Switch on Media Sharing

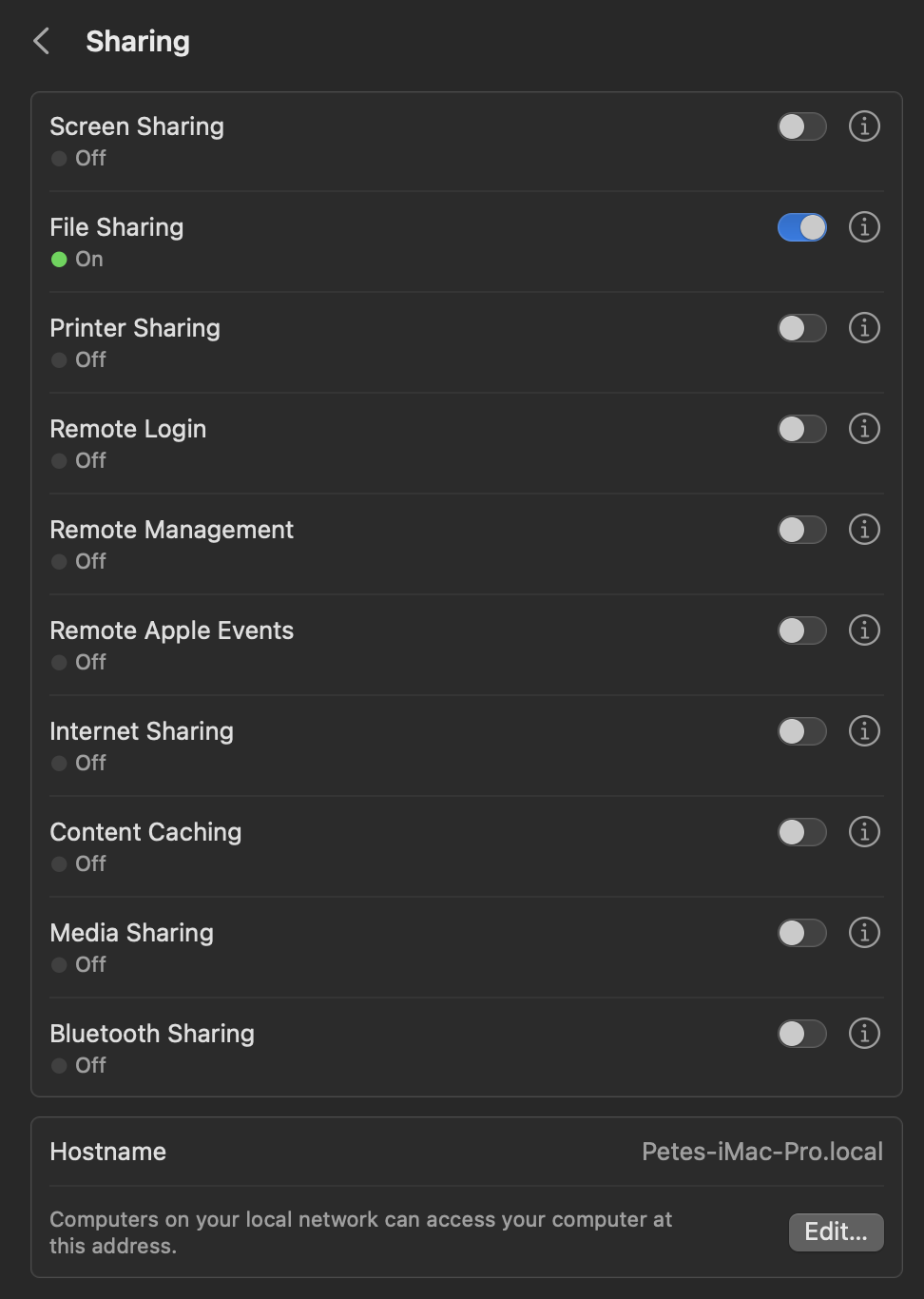[801, 933]
